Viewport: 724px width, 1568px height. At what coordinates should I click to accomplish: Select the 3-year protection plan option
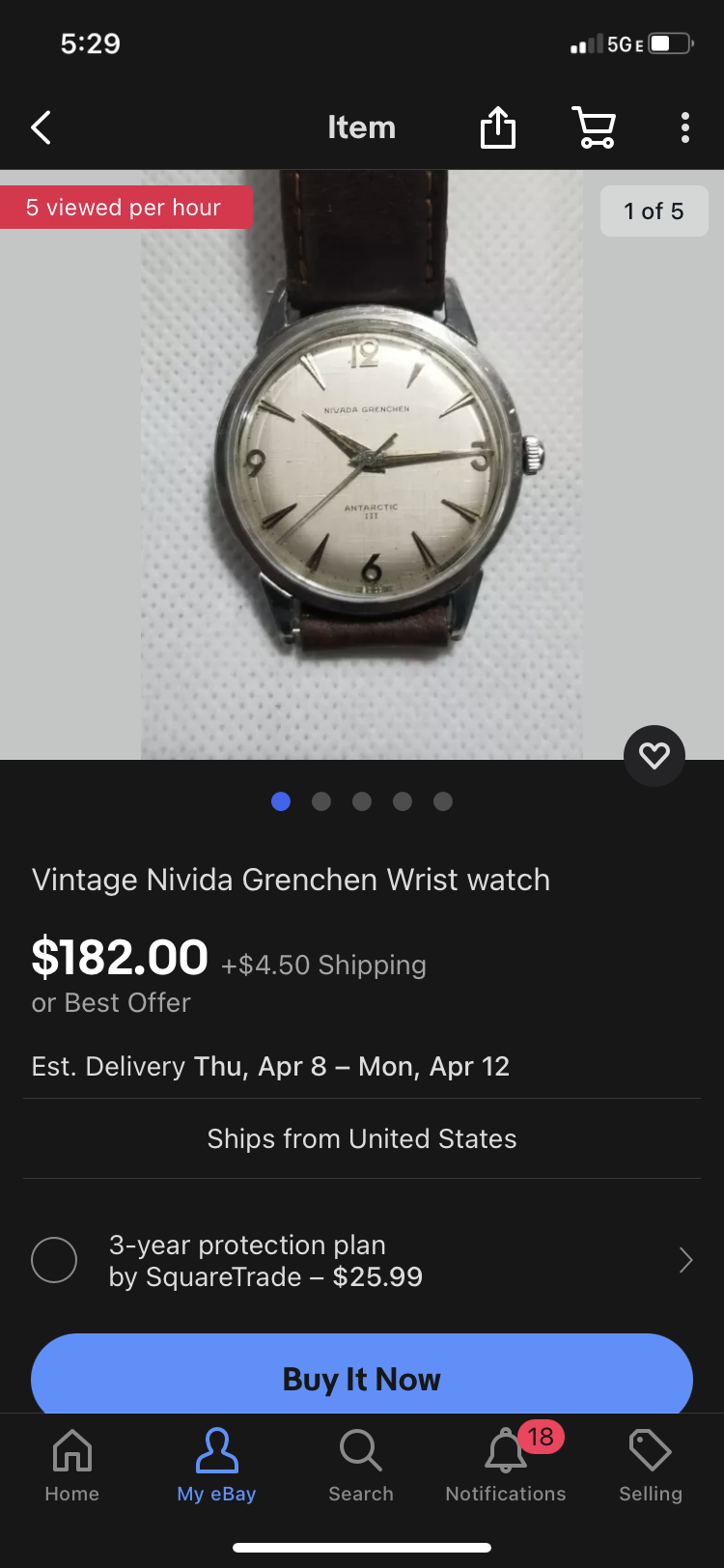pyautogui.click(x=54, y=1260)
